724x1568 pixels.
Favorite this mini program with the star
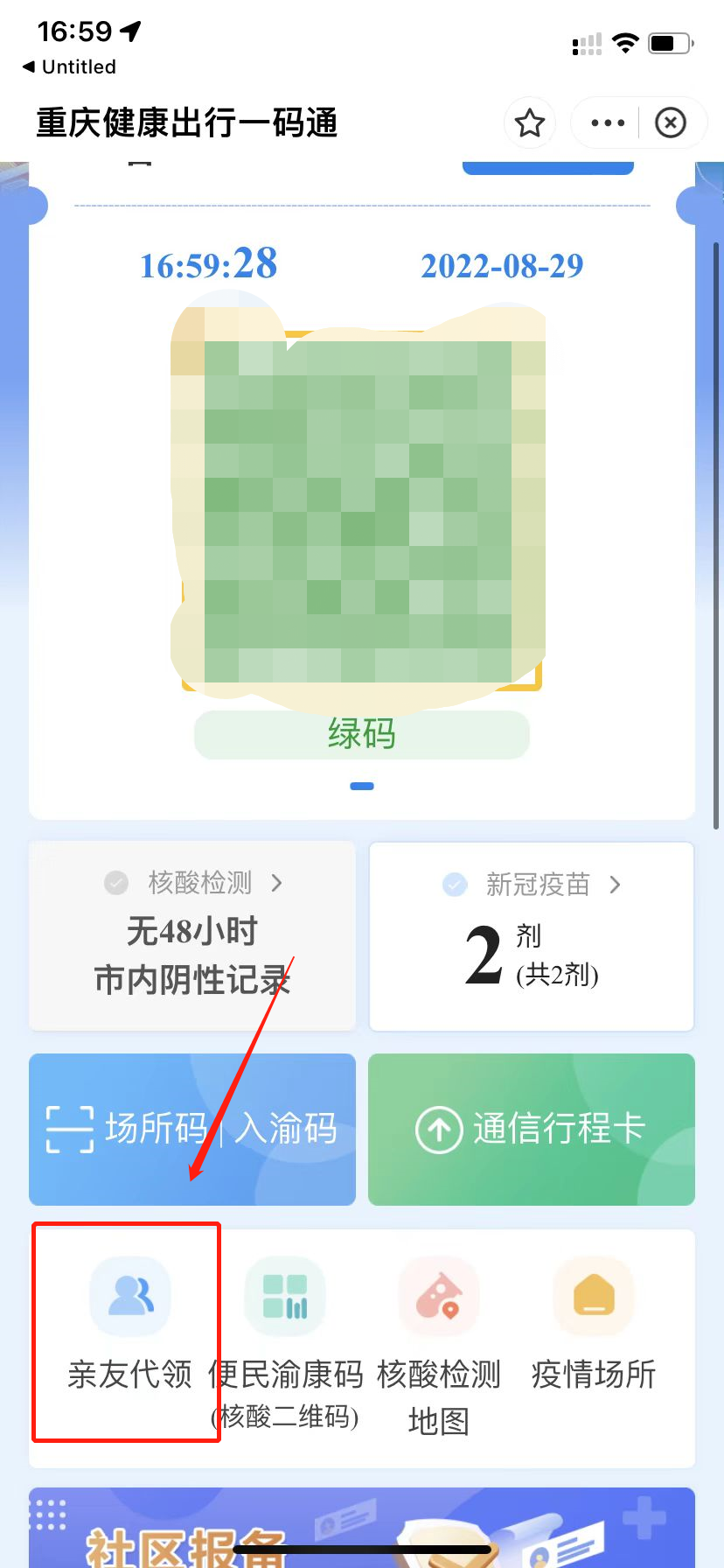coord(530,123)
